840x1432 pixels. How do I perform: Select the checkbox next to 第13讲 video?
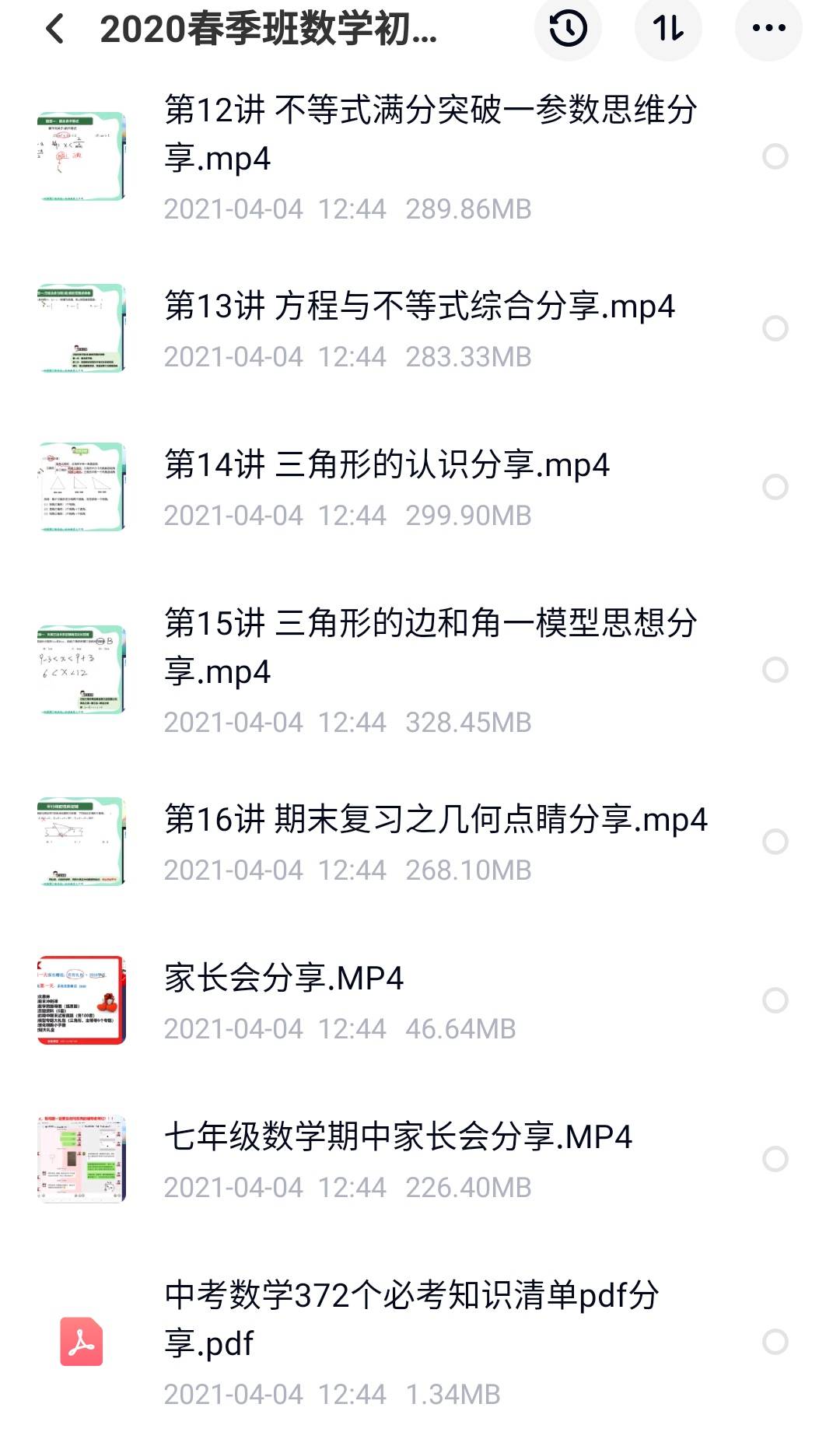[774, 329]
